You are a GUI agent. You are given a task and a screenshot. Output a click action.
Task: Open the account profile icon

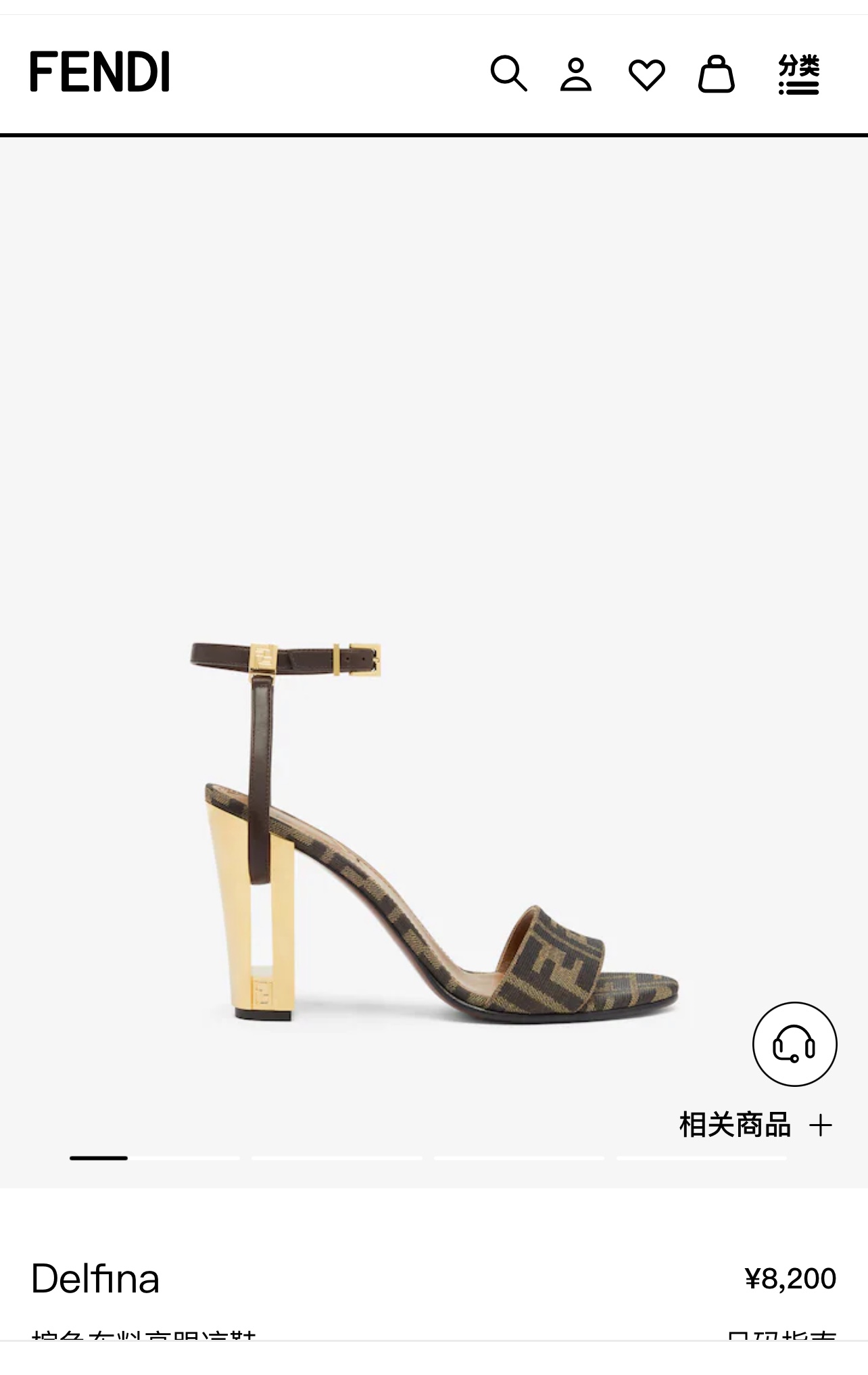tap(576, 74)
